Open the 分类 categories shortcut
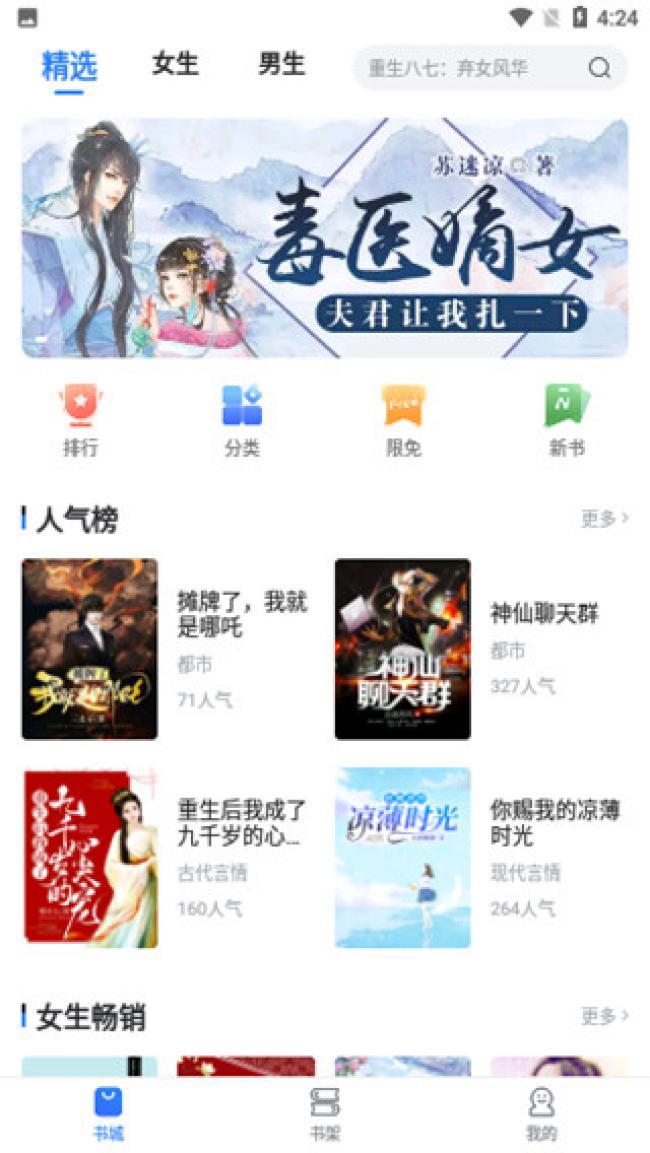The height and width of the screenshot is (1153, 650). (x=242, y=421)
